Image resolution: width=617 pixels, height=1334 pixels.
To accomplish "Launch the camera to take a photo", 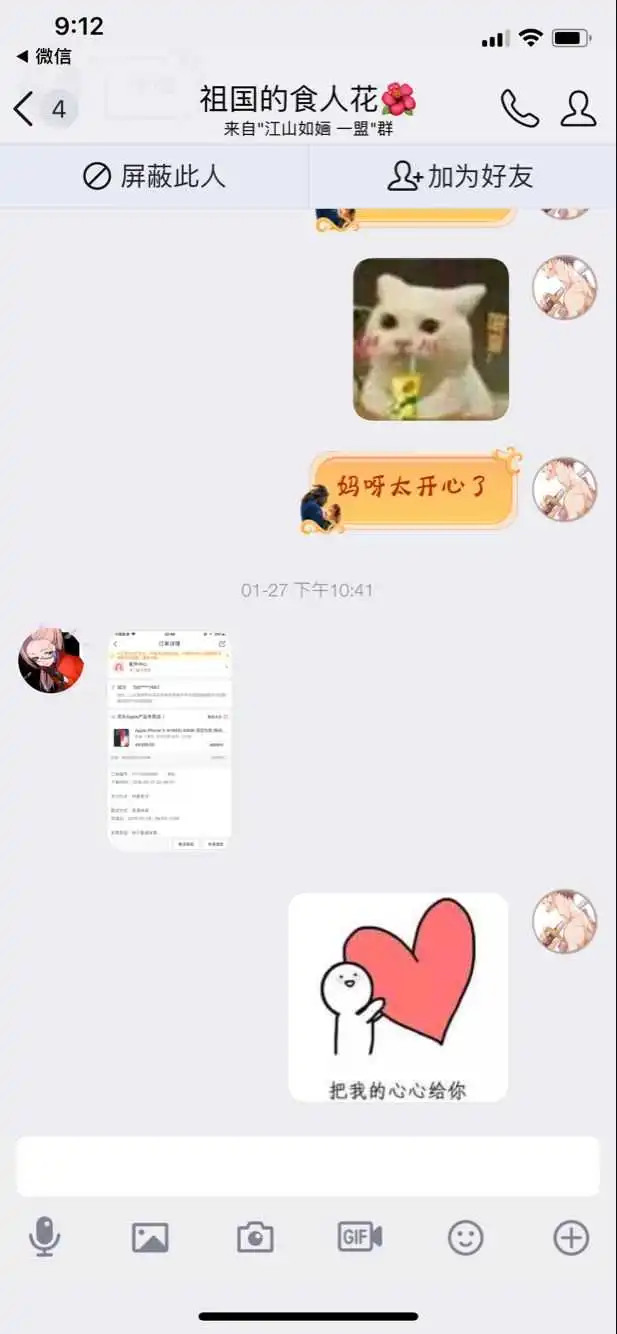I will coord(255,1238).
